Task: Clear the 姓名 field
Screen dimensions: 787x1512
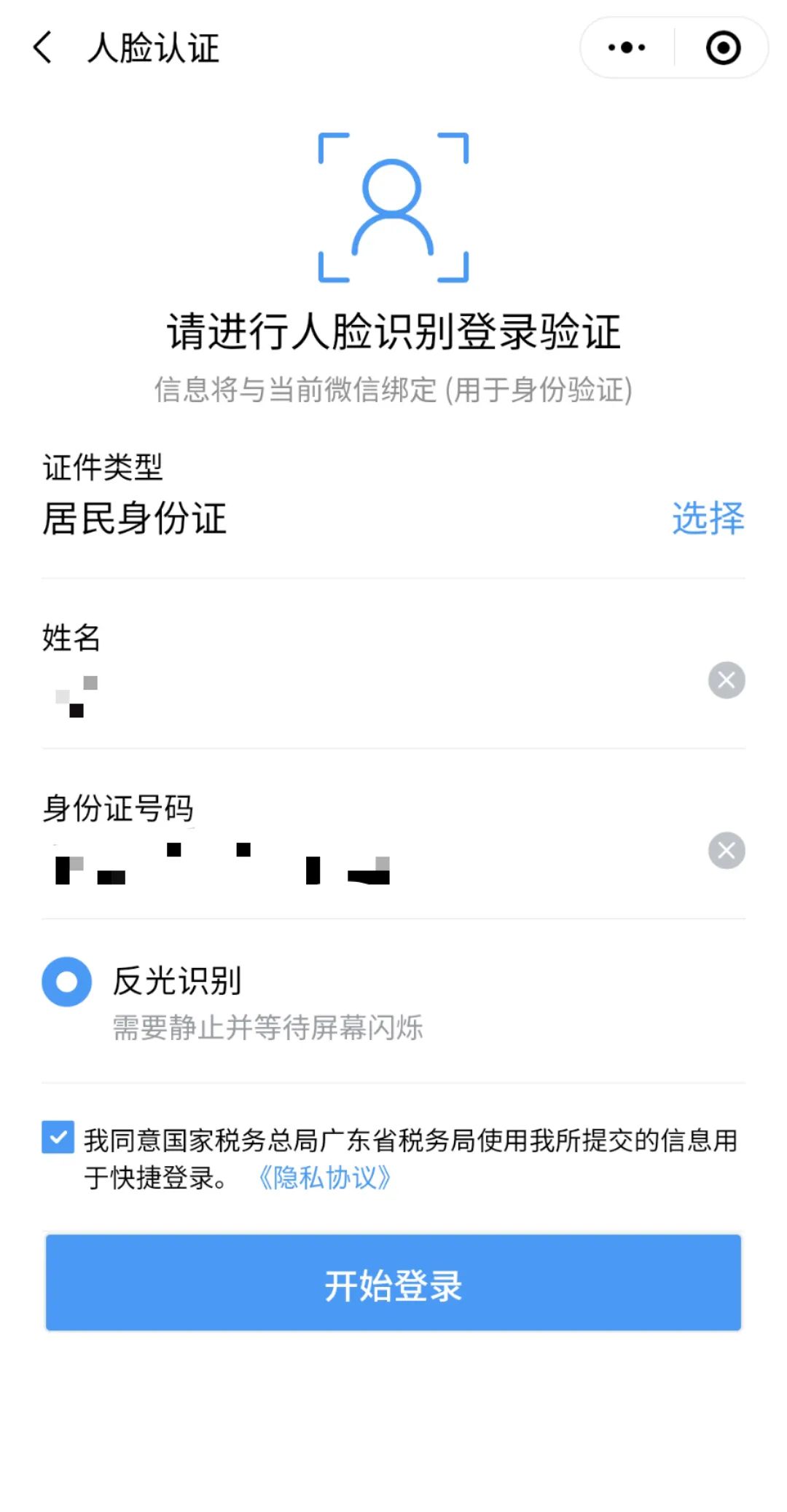Action: 727,680
